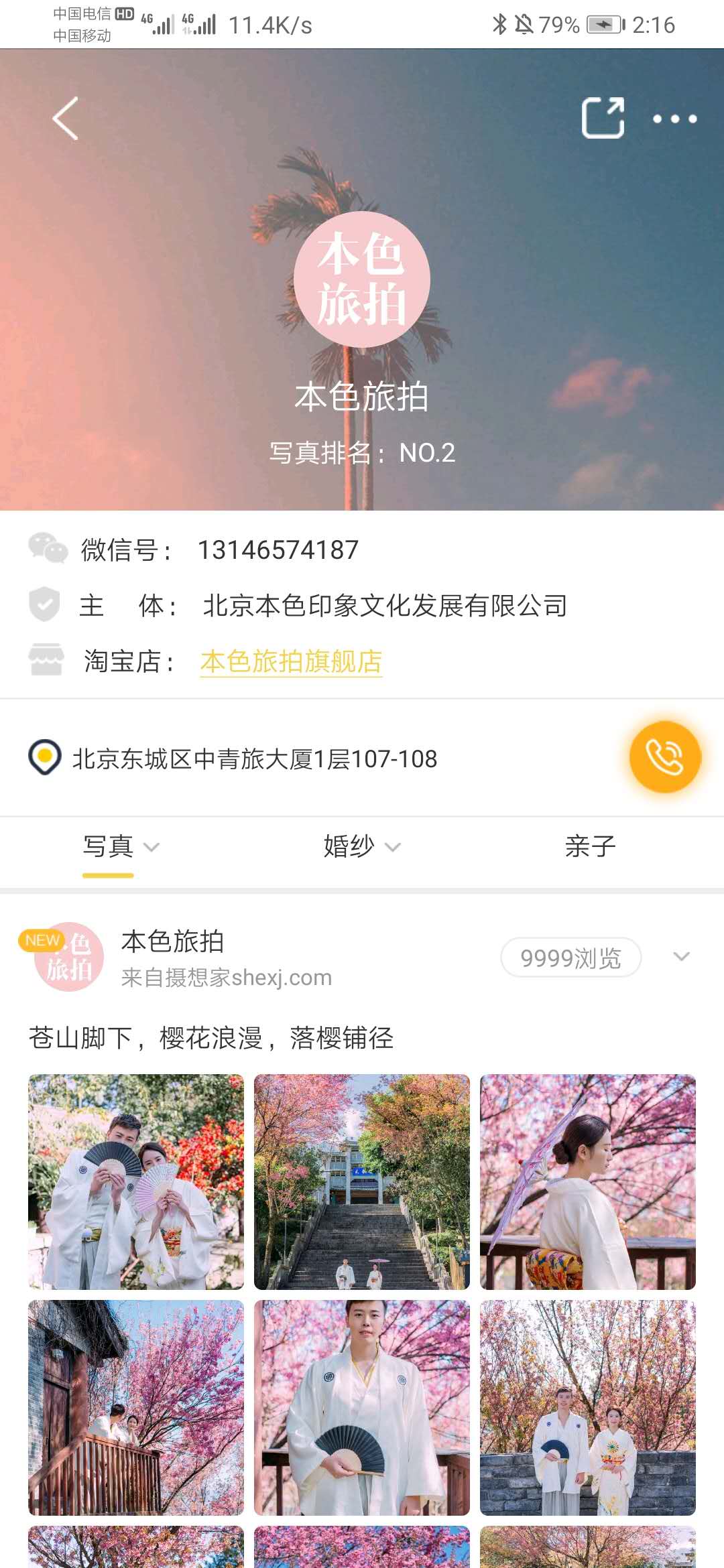View the photo of man holding black fan
Viewport: 724px width, 1568px height.
coord(362,1407)
